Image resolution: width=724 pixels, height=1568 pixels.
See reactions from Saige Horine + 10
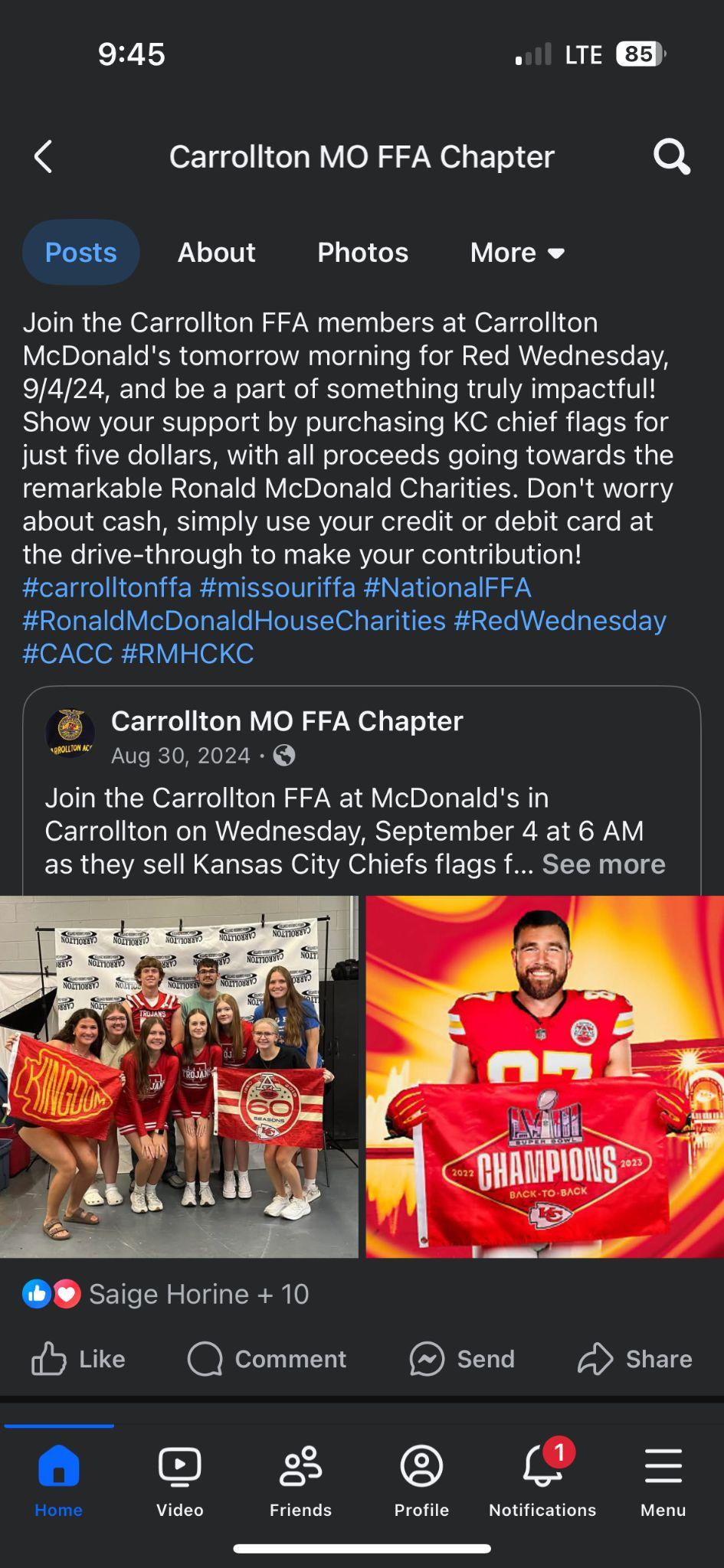tap(198, 1295)
